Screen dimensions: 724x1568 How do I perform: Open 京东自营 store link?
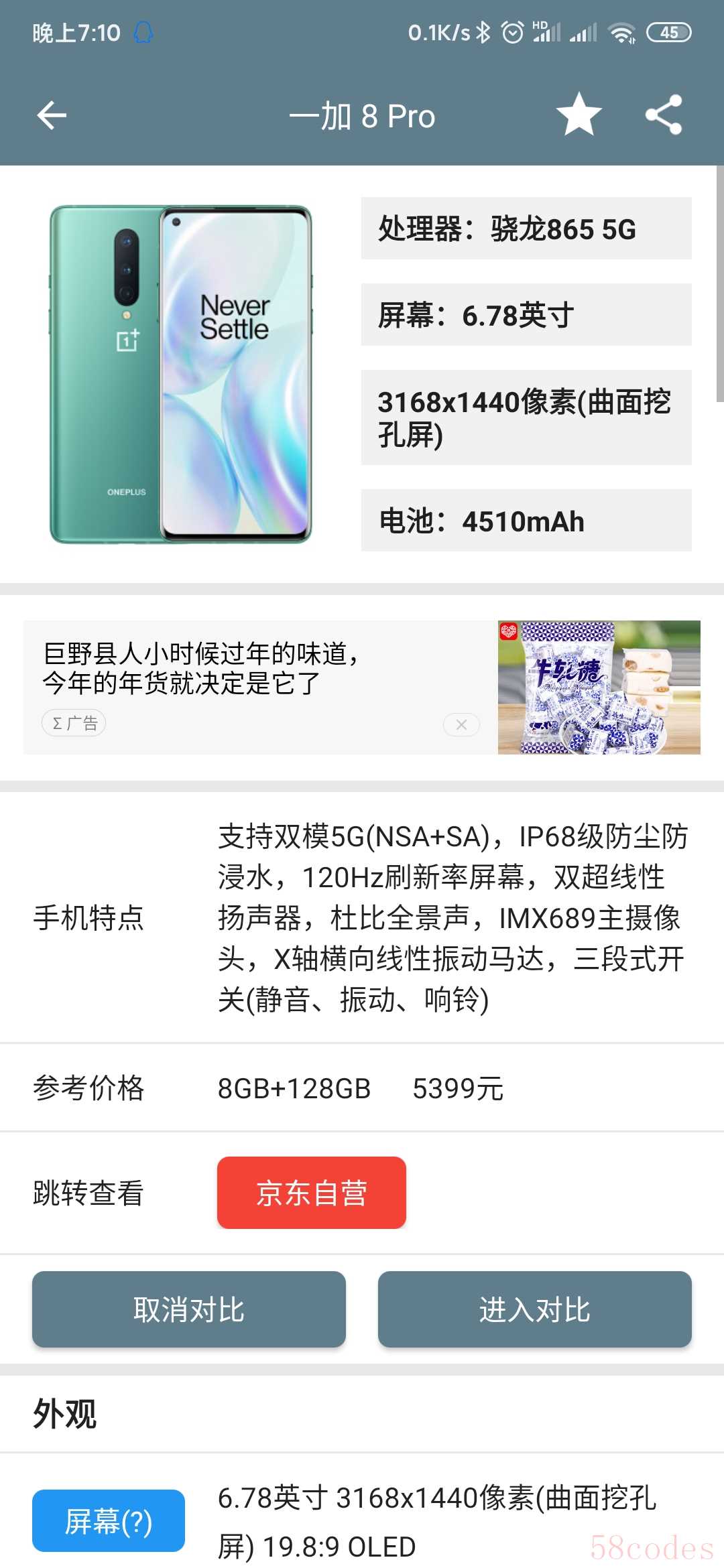pos(312,1193)
